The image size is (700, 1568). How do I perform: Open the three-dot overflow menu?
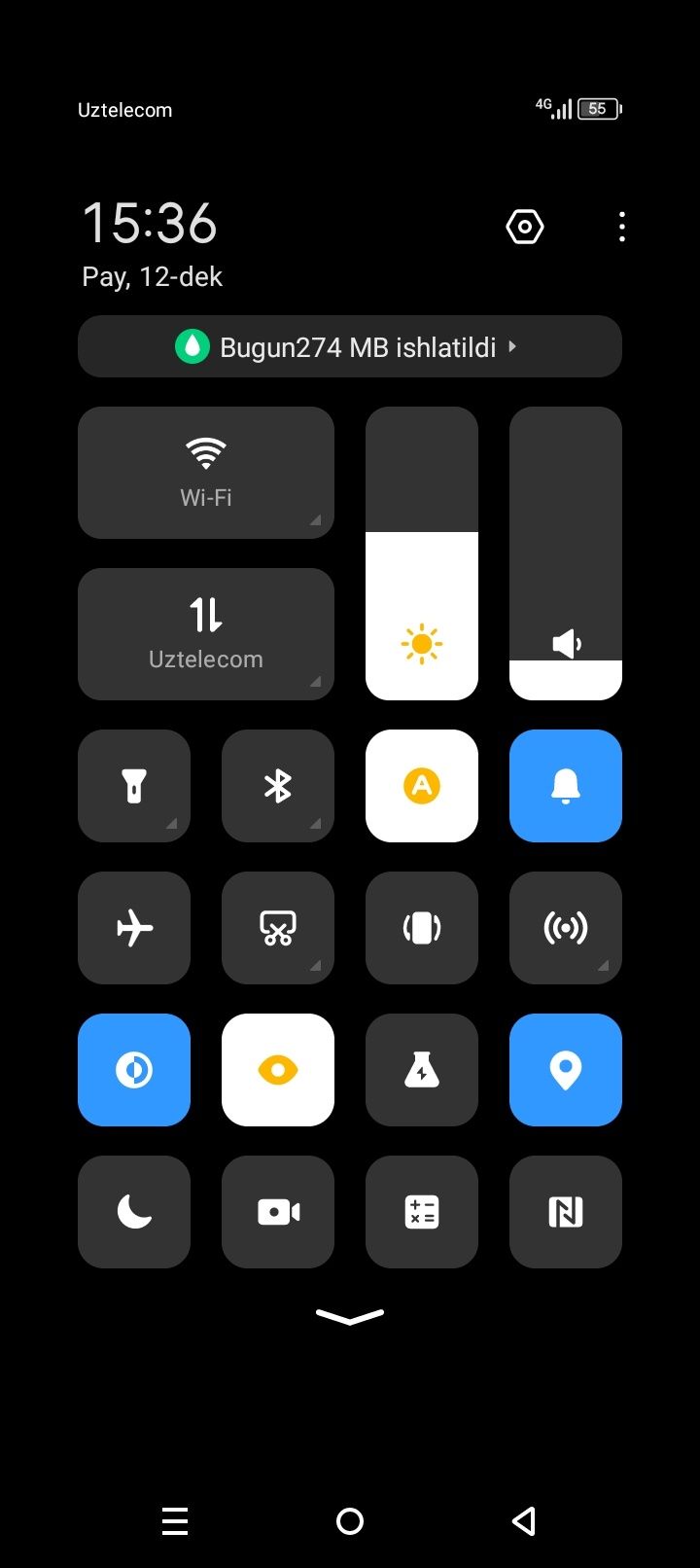click(622, 228)
